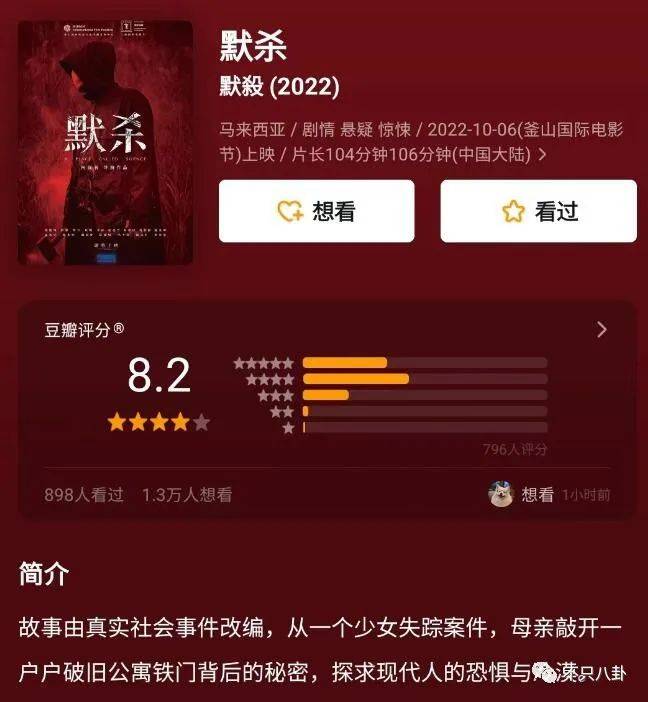Open the 豆瓣评分 rating details chevron
The height and width of the screenshot is (702, 648).
pyautogui.click(x=601, y=329)
